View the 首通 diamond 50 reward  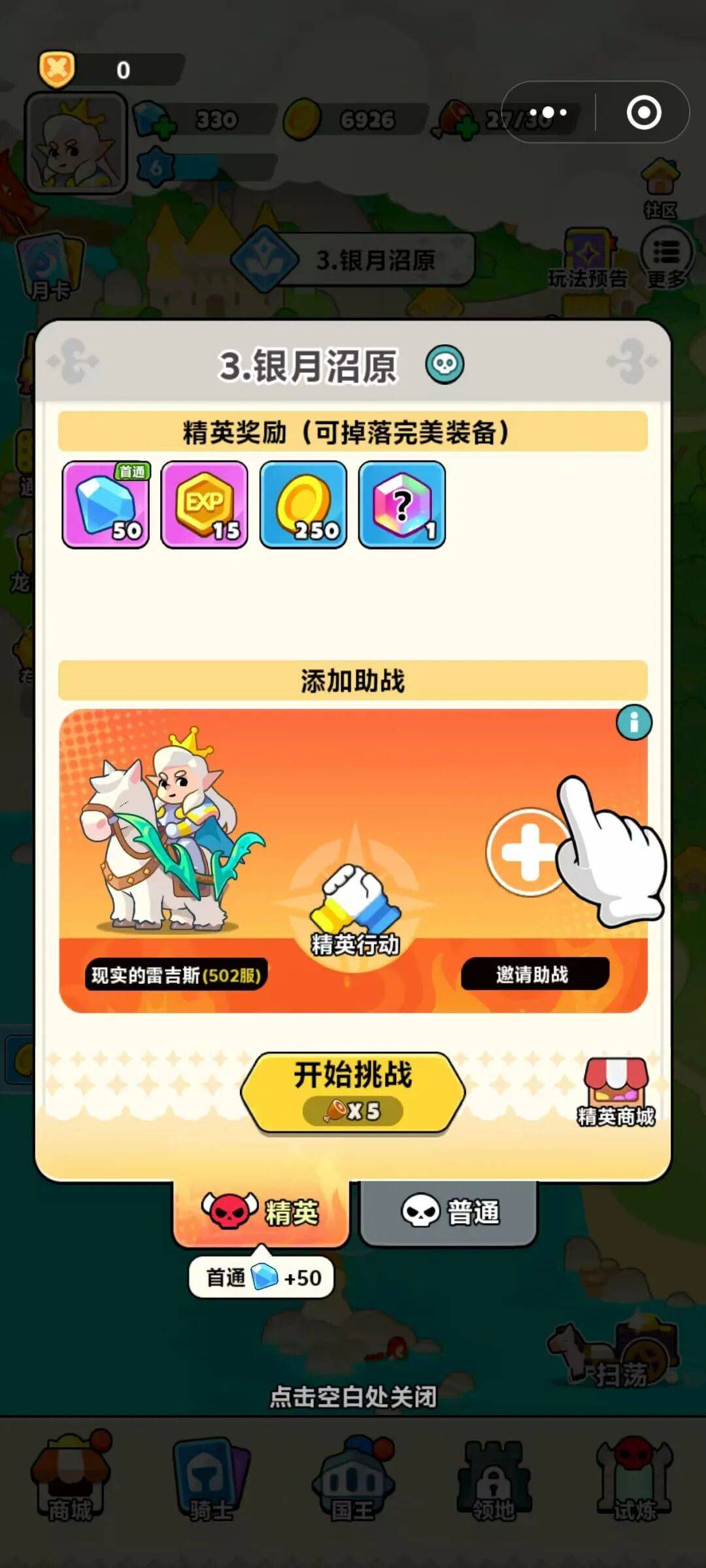[106, 504]
